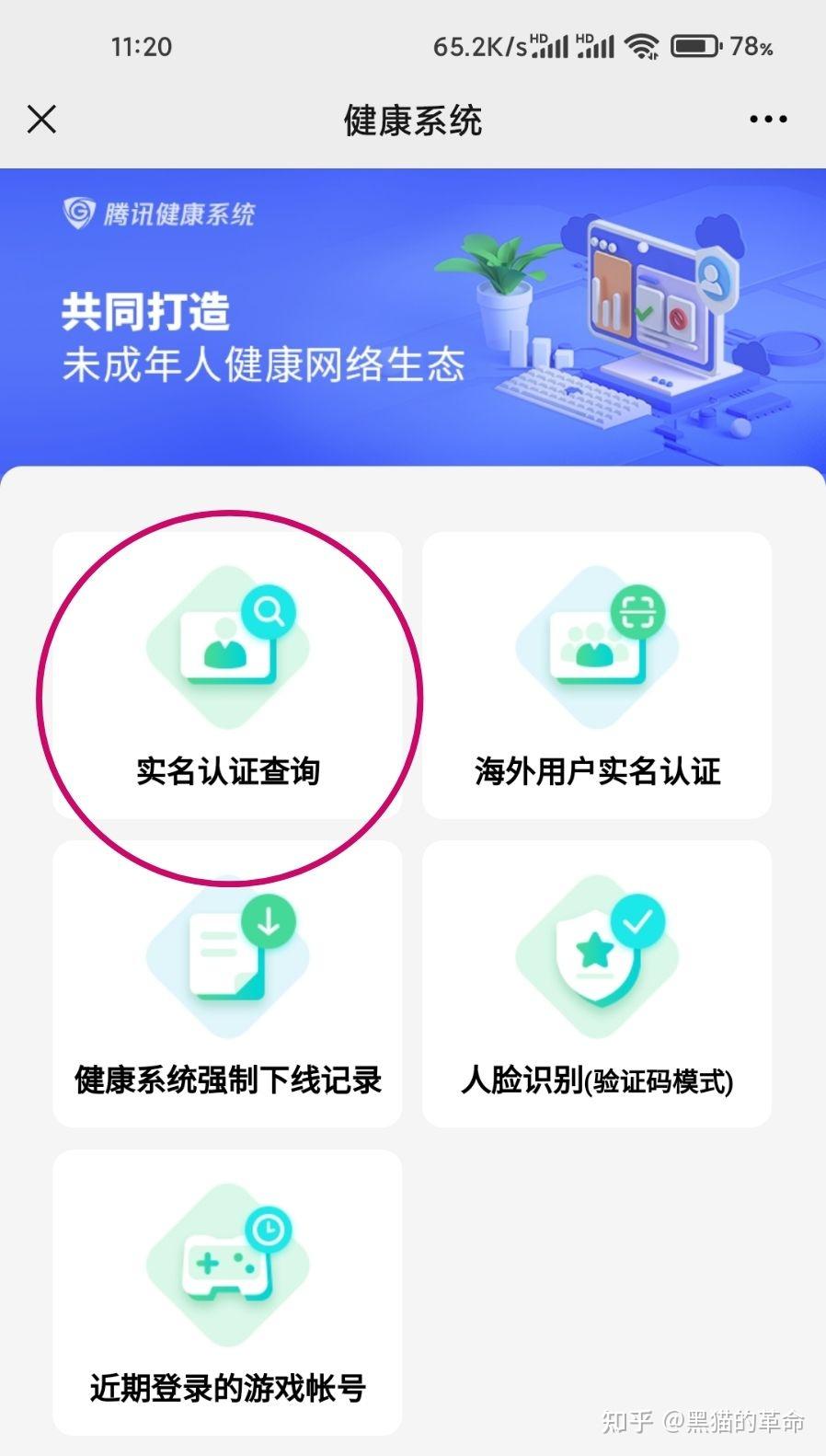This screenshot has width=826, height=1456.
Task: Select 海外用户实名认证 card
Action: [597, 676]
